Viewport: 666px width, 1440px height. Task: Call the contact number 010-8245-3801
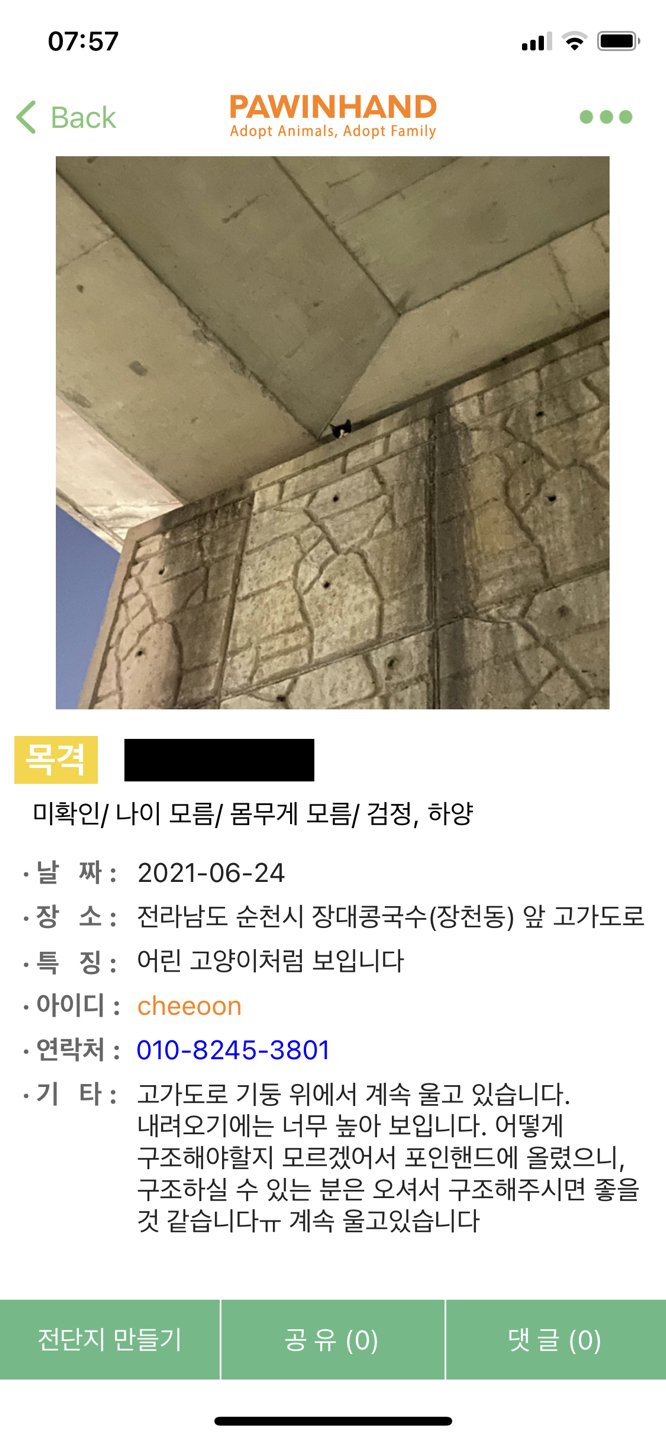(233, 1050)
